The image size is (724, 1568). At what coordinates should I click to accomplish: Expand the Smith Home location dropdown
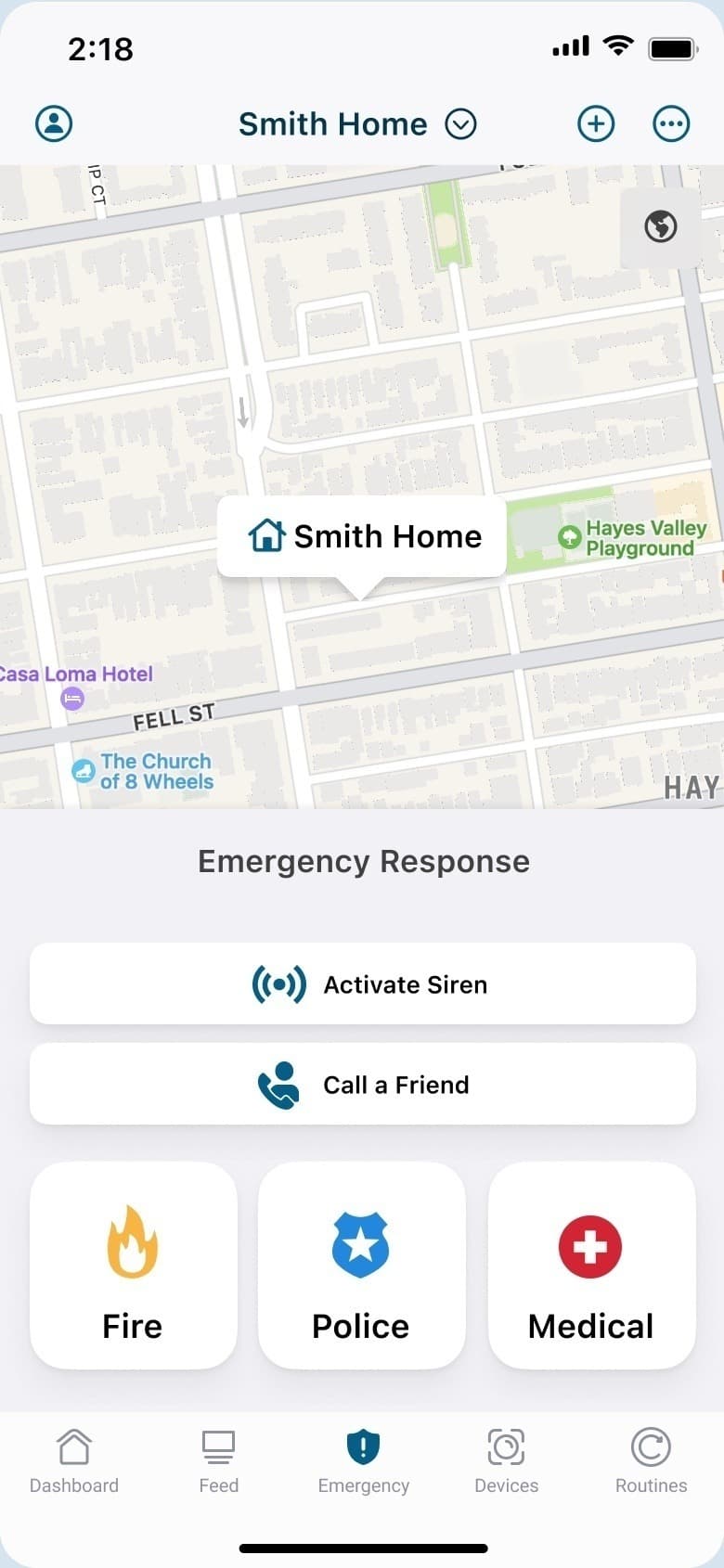click(x=460, y=123)
